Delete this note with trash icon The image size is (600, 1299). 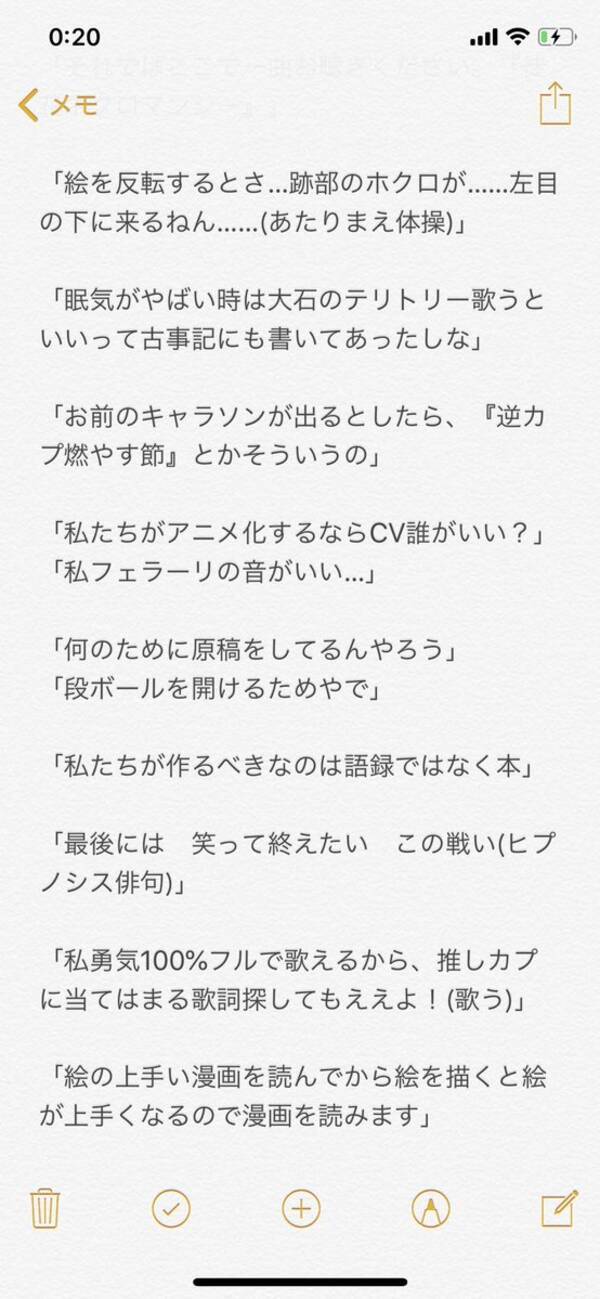coord(44,1208)
